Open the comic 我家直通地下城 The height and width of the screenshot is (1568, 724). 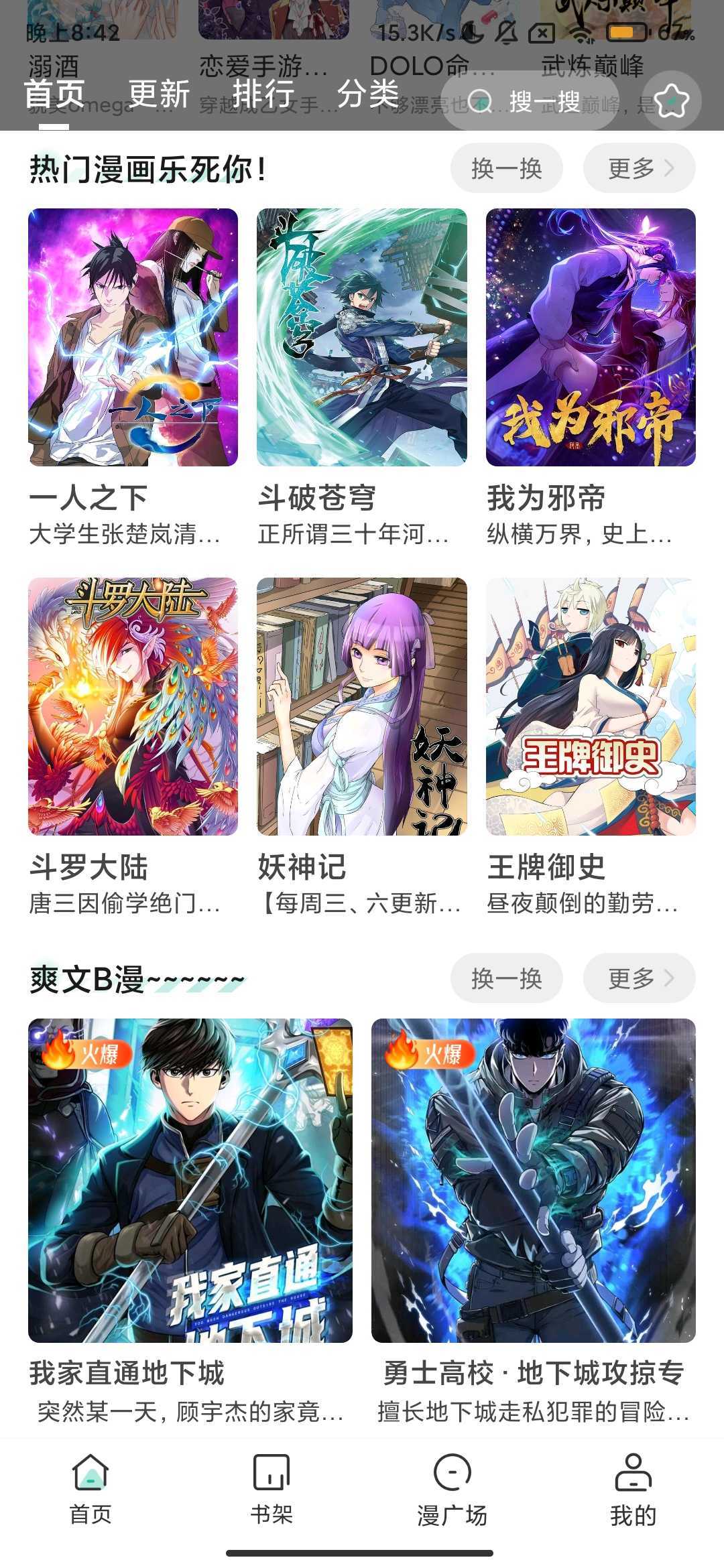pyautogui.click(x=190, y=1180)
